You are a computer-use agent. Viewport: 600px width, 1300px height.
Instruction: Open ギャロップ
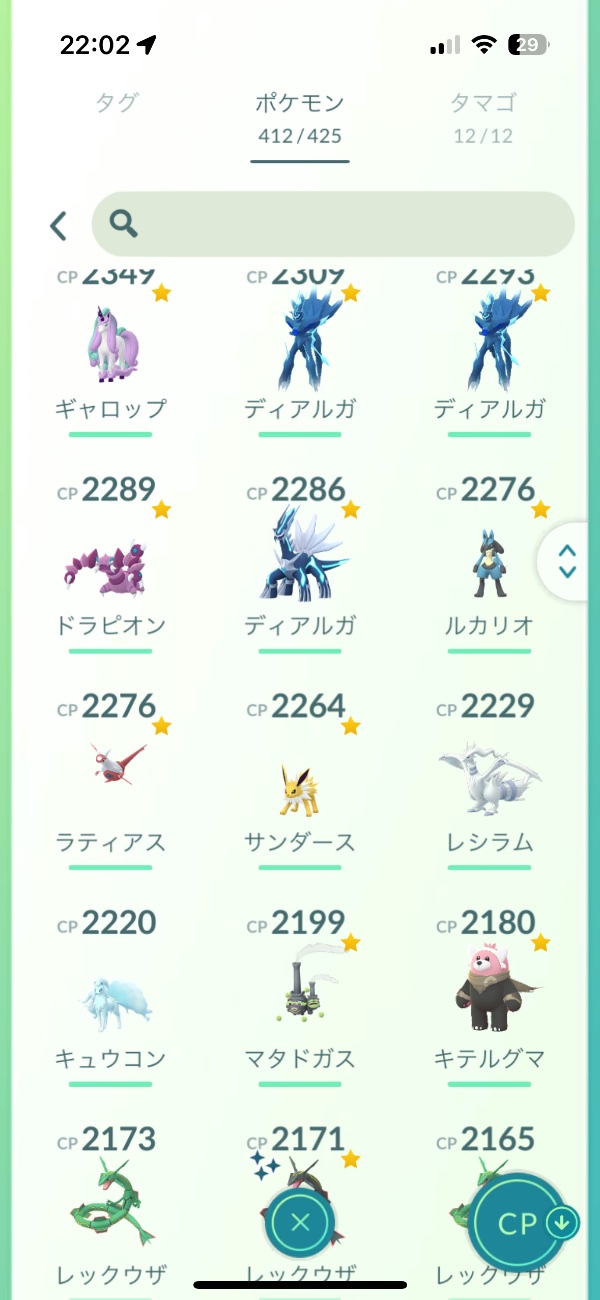click(110, 345)
